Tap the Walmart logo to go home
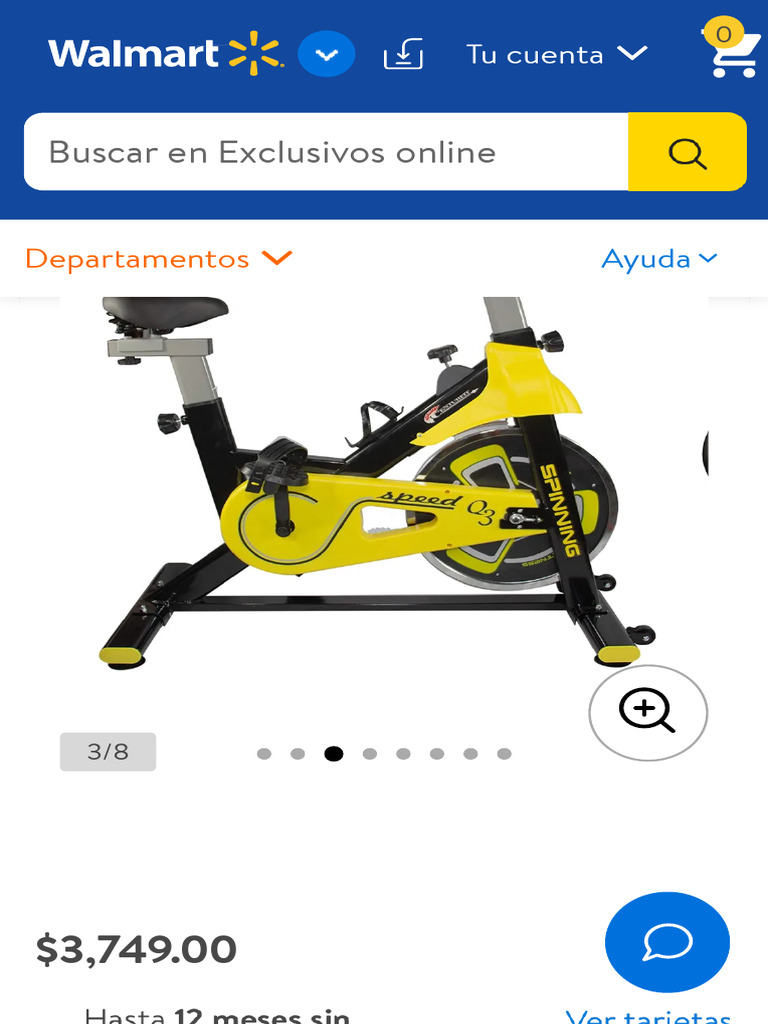 (166, 54)
